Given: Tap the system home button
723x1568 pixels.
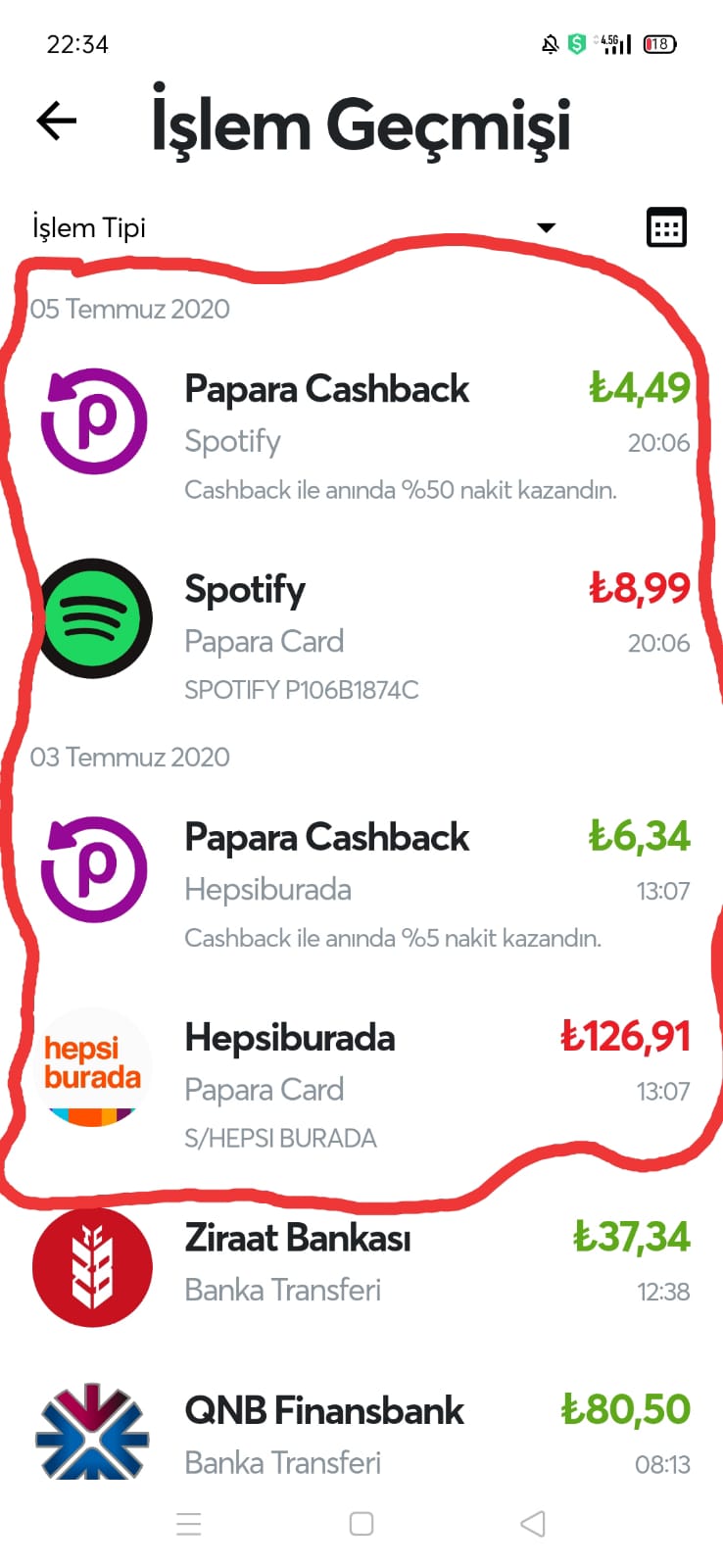Looking at the screenshot, I should tap(361, 1524).
